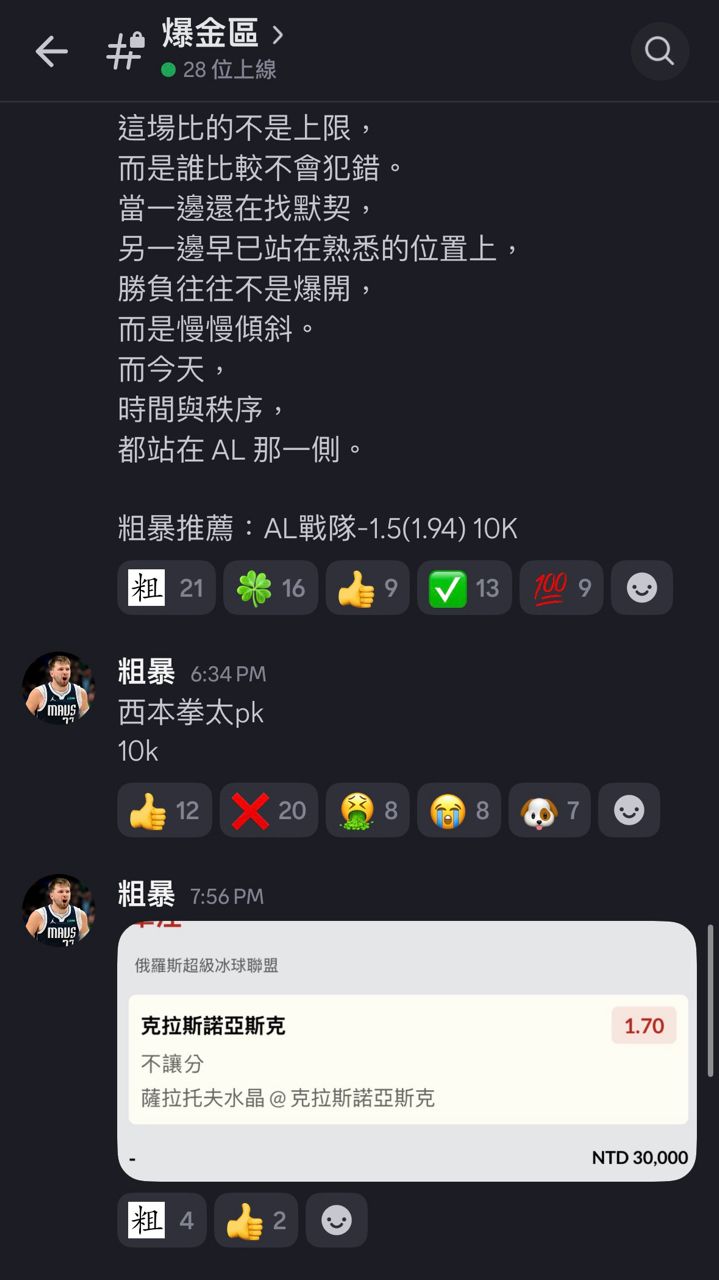Open the 克拉斯諾亞斯克 bet slip image
The height and width of the screenshot is (1280, 719).
[407, 1050]
